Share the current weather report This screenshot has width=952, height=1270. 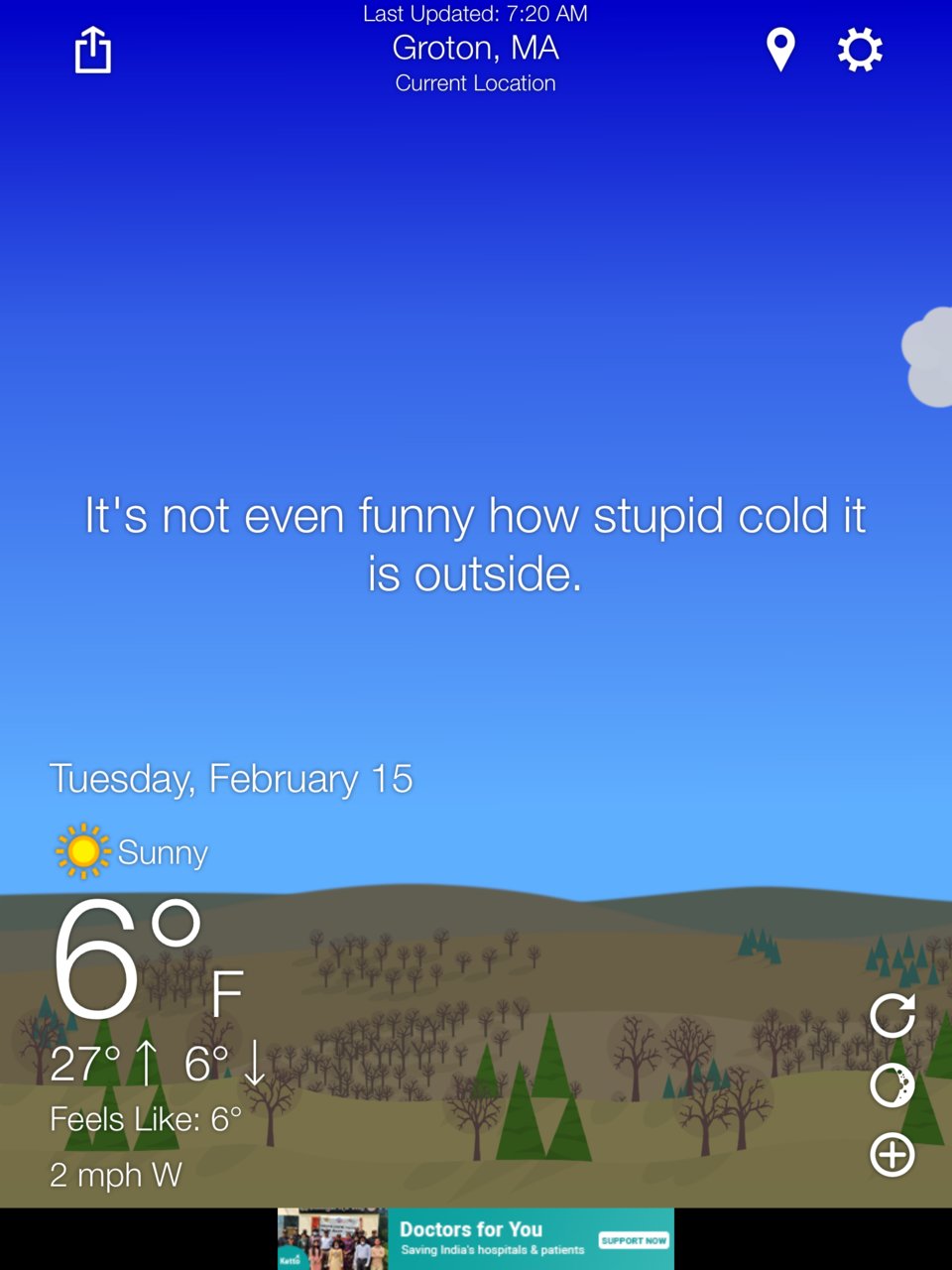(93, 50)
